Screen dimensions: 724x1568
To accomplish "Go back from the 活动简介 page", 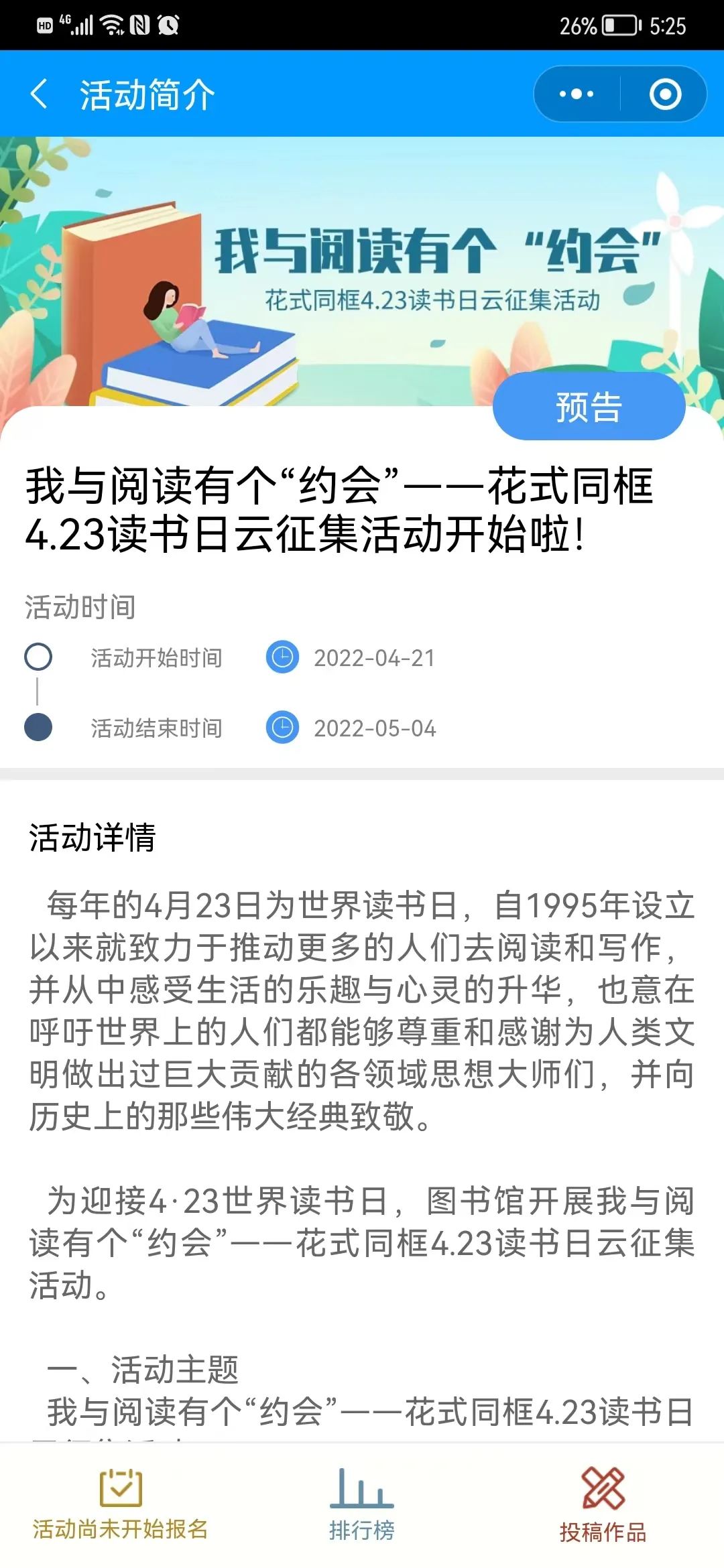I will (40, 94).
